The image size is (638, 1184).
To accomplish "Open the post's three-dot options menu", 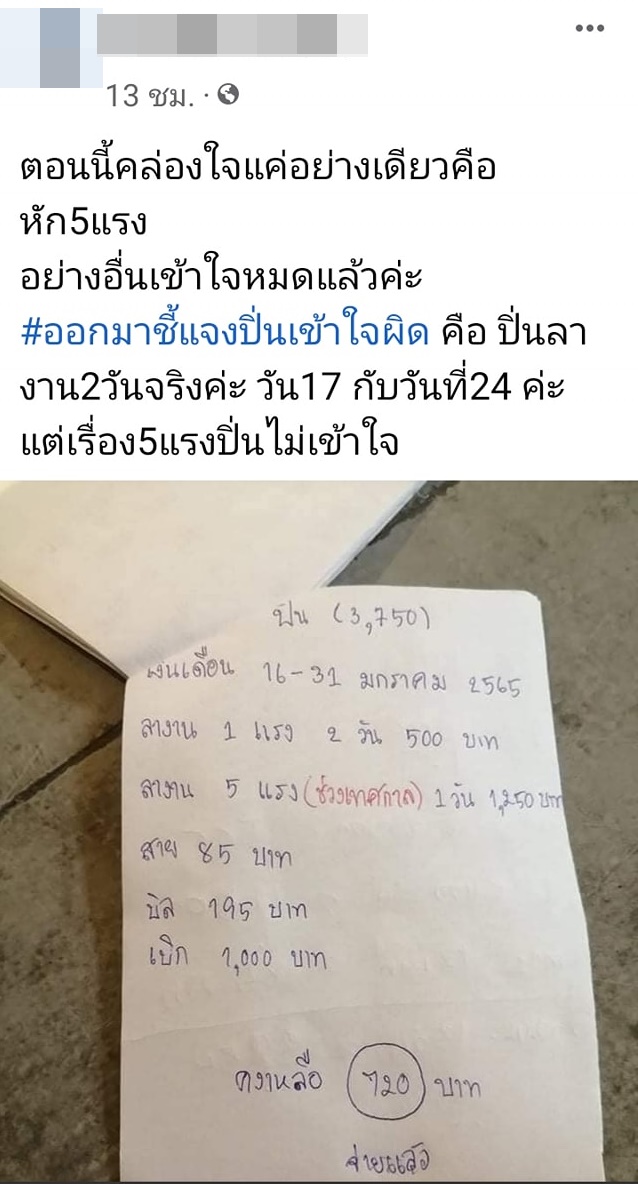I will pyautogui.click(x=590, y=30).
